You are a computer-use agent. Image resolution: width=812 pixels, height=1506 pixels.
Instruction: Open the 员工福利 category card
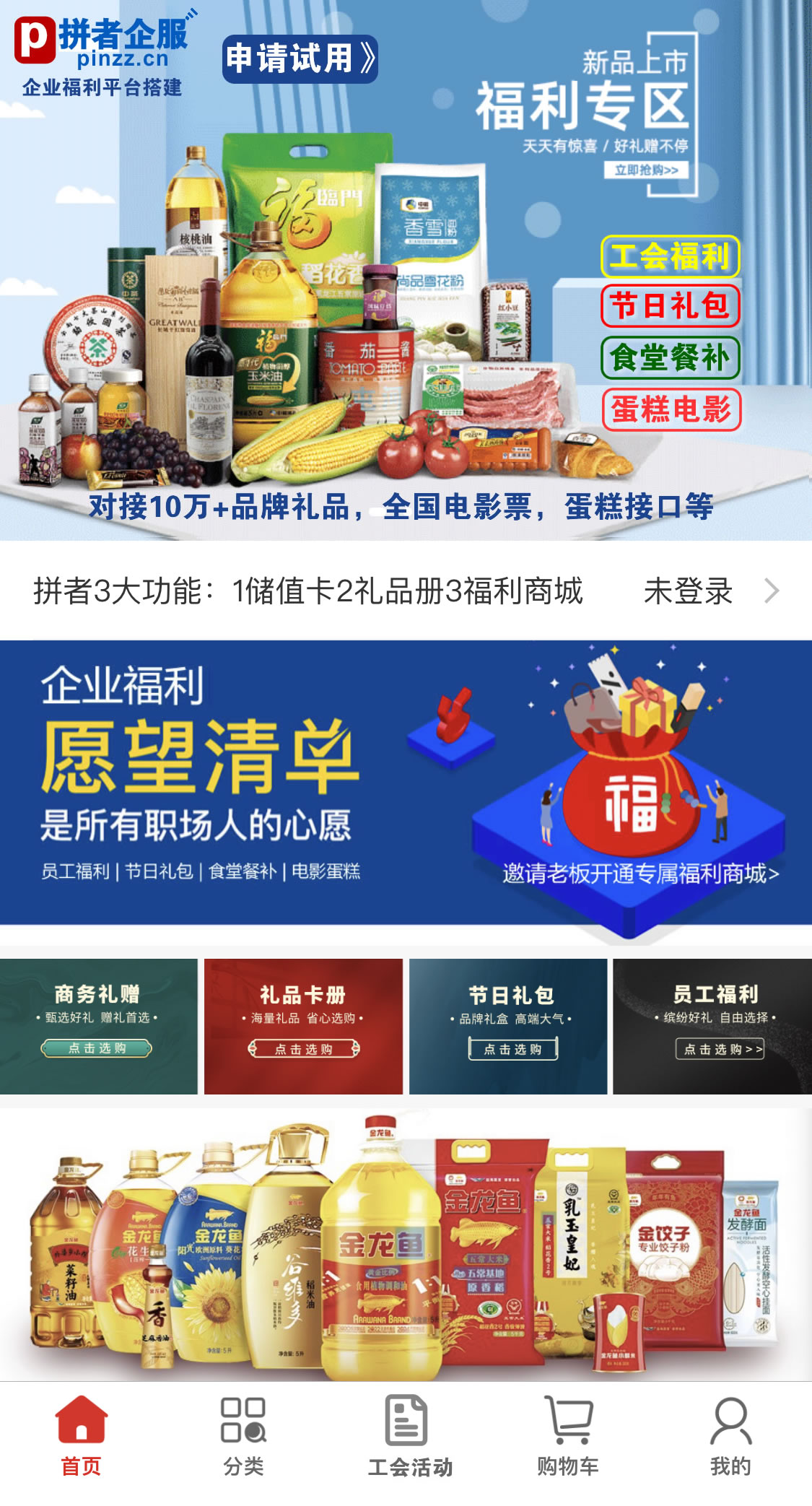[713, 1026]
